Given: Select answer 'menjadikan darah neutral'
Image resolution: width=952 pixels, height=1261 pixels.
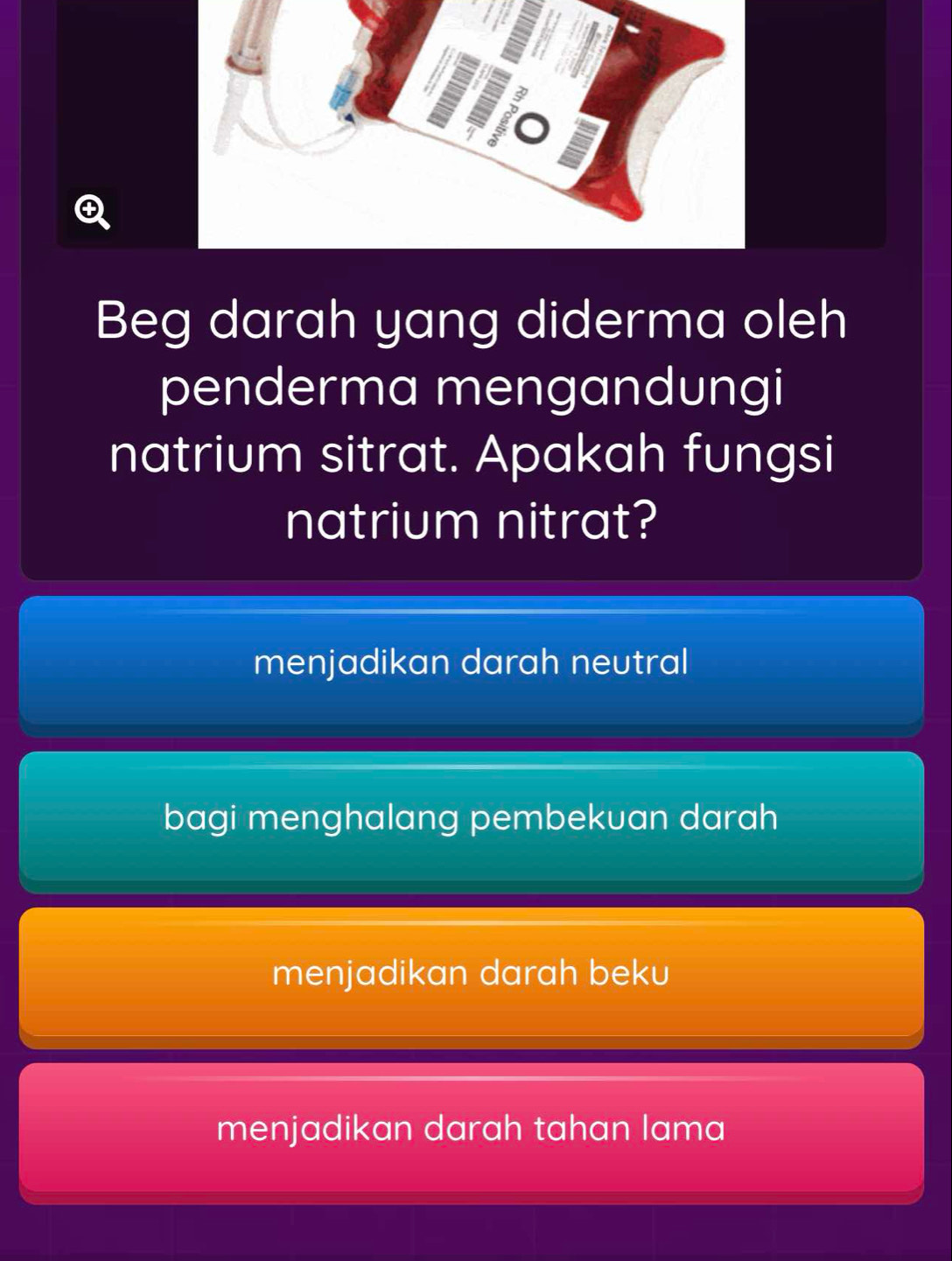Looking at the screenshot, I should point(471,662).
